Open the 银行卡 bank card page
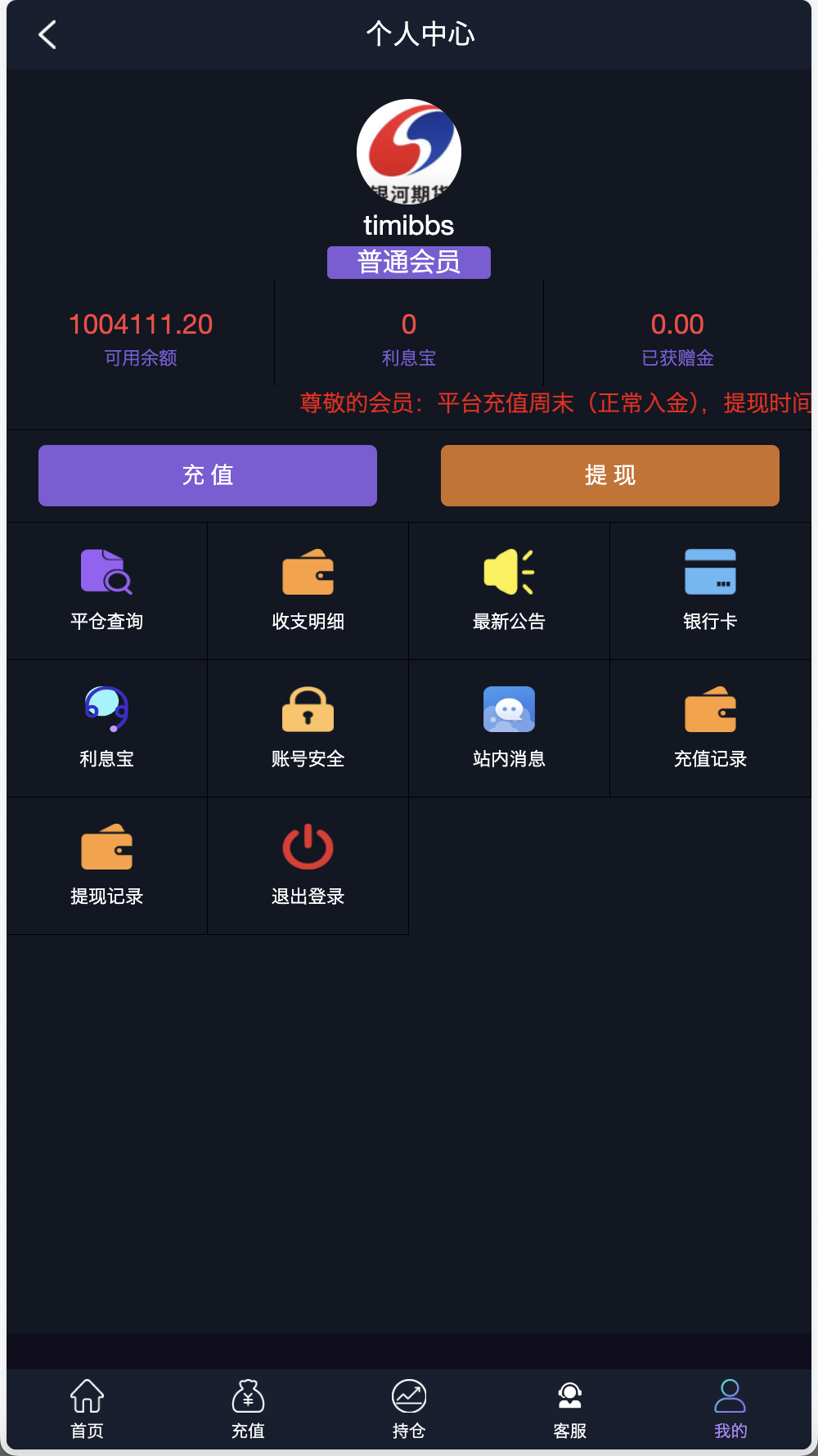The image size is (818, 1456). pyautogui.click(x=710, y=591)
